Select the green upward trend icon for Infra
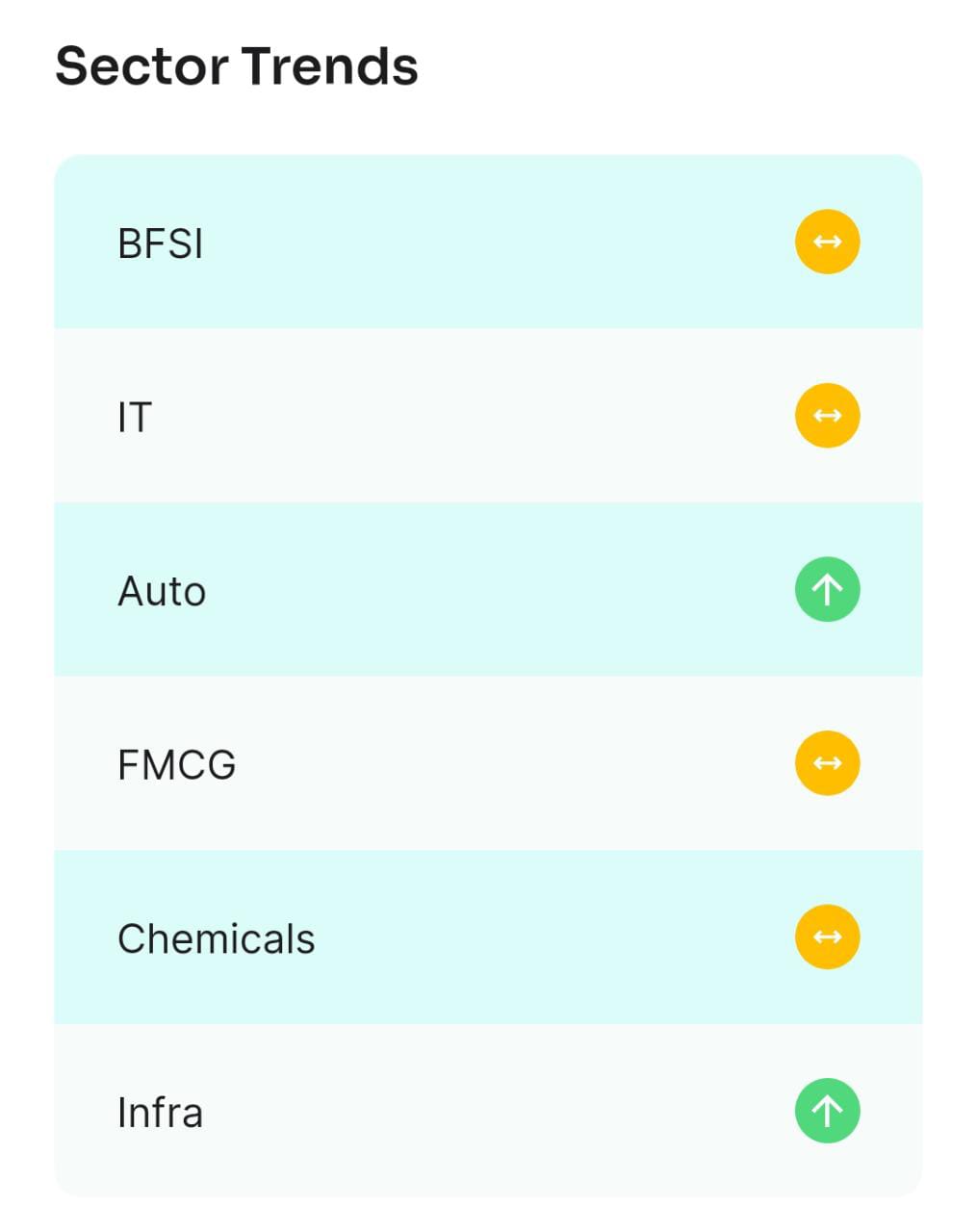Viewport: 977px width, 1232px height. [x=827, y=1110]
